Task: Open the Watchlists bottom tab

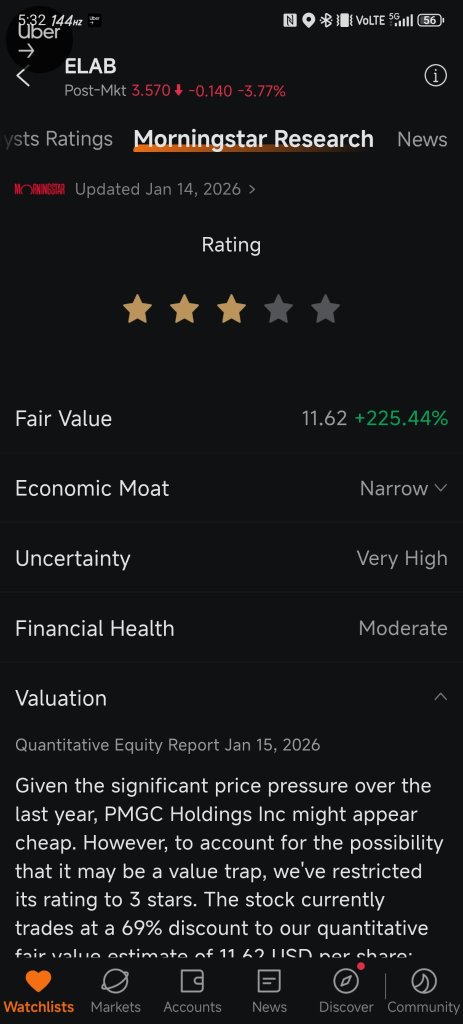Action: pos(39,991)
